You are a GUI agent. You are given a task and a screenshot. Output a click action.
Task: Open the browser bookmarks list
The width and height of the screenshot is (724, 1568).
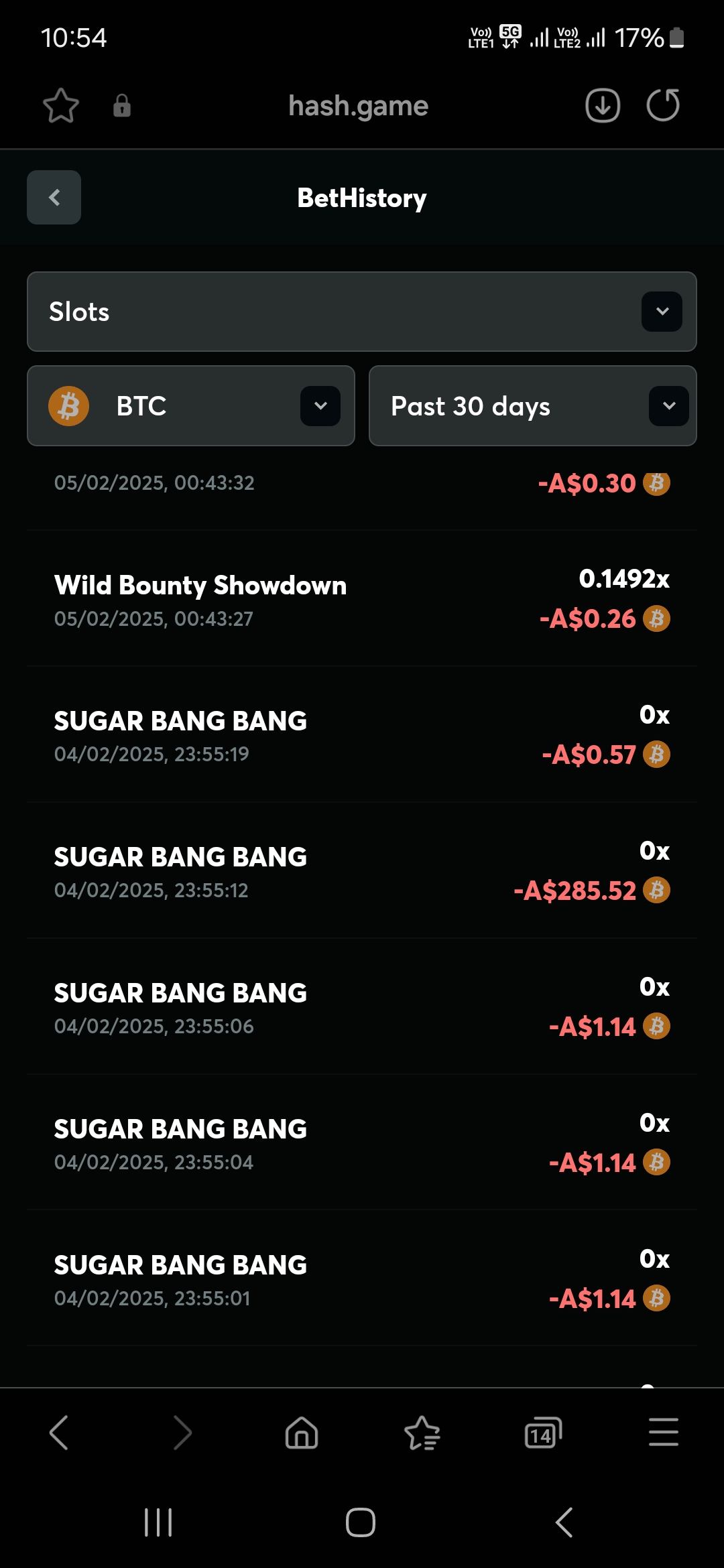[x=422, y=1433]
